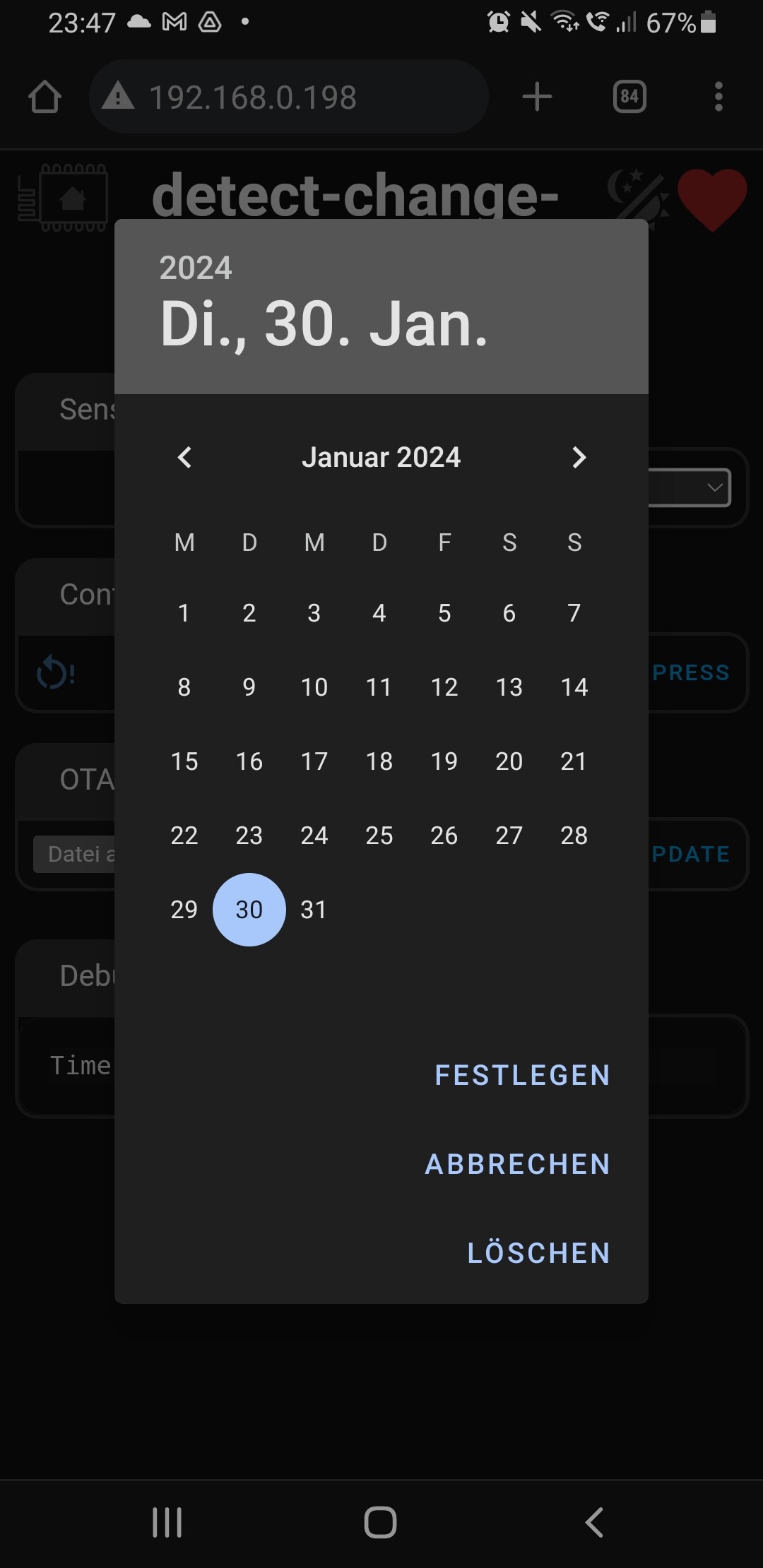Open the tab switcher showing 84 tabs
The height and width of the screenshot is (1568, 763).
point(627,96)
